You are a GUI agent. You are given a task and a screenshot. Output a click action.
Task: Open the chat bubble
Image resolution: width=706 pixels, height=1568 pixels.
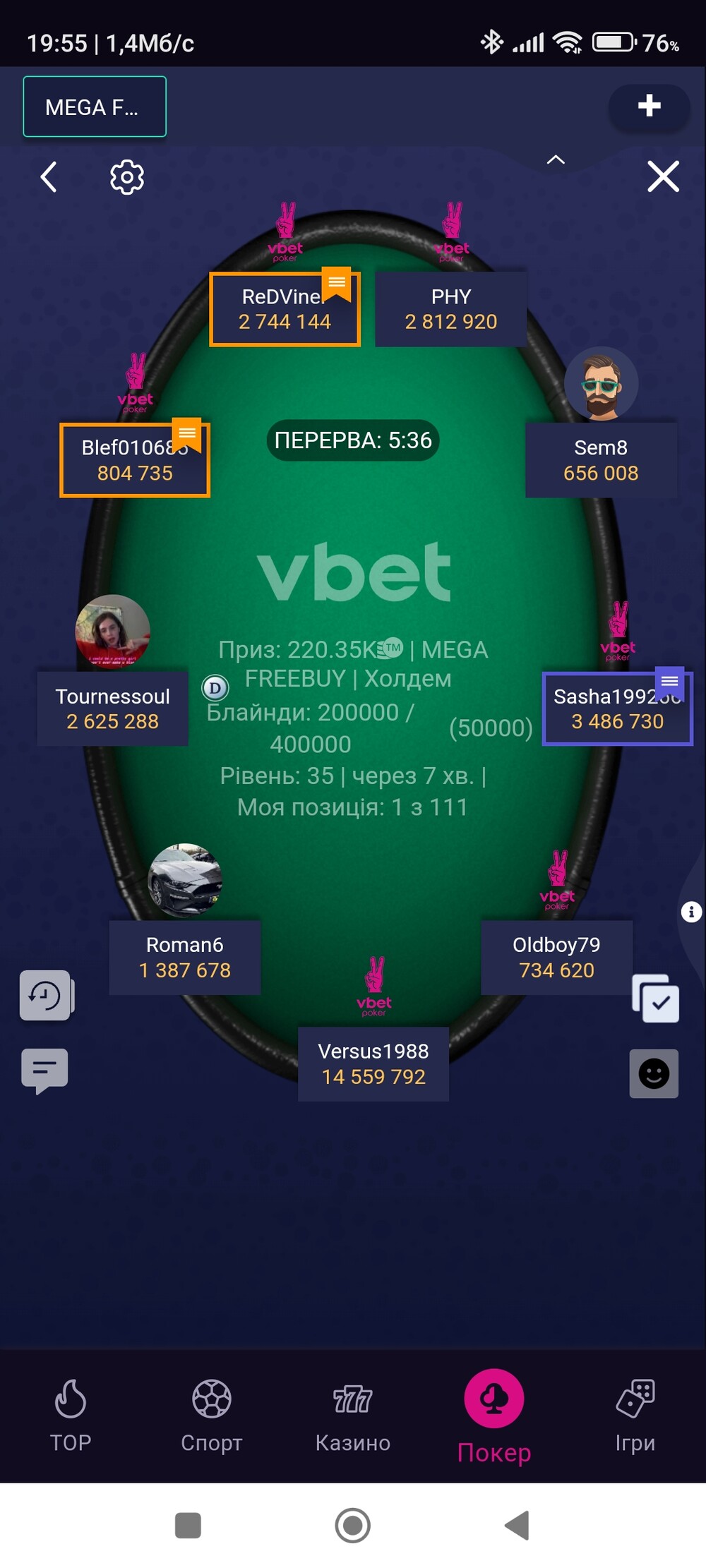tap(45, 1071)
